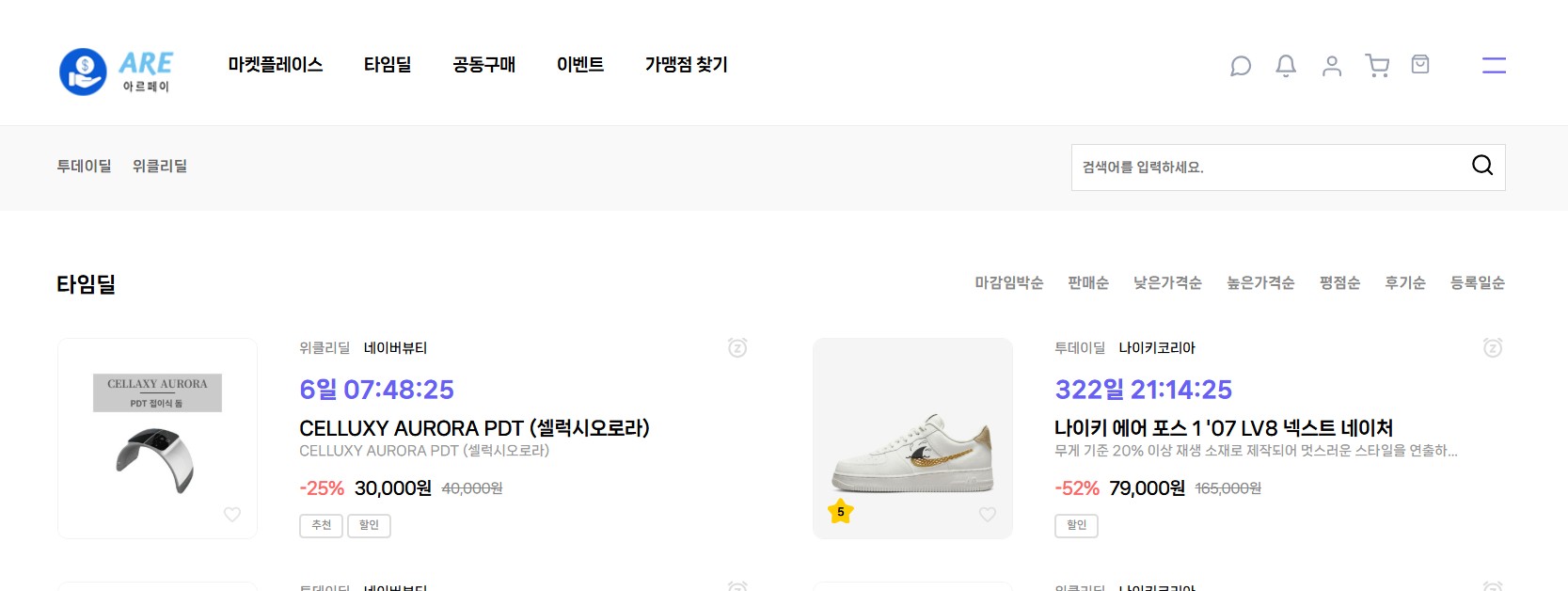Viewport: 1568px width, 591px height.
Task: Go to 공동구매 page
Action: click(x=483, y=65)
